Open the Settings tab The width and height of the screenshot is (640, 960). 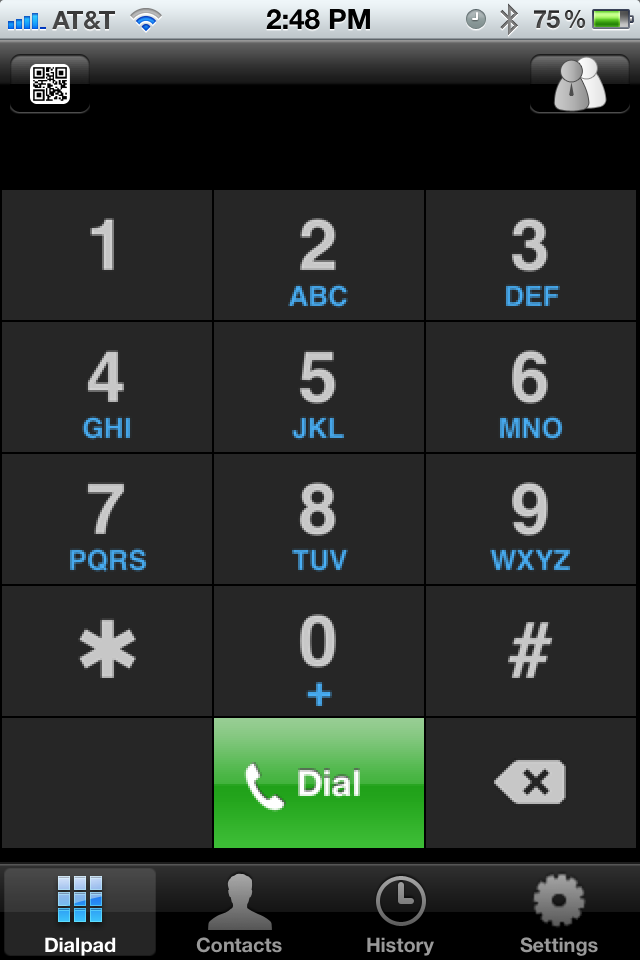559,912
